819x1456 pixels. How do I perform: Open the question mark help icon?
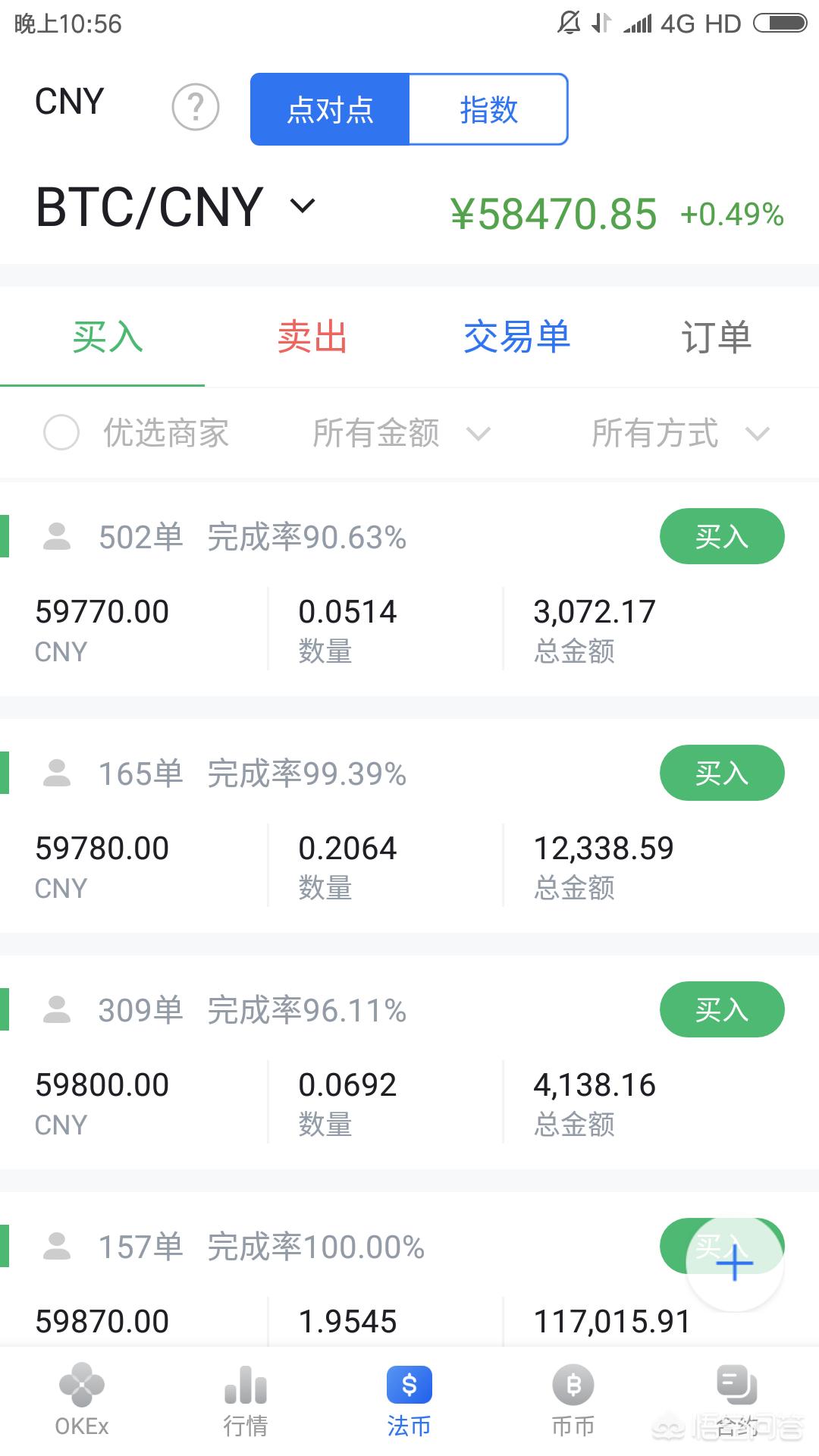[x=196, y=108]
